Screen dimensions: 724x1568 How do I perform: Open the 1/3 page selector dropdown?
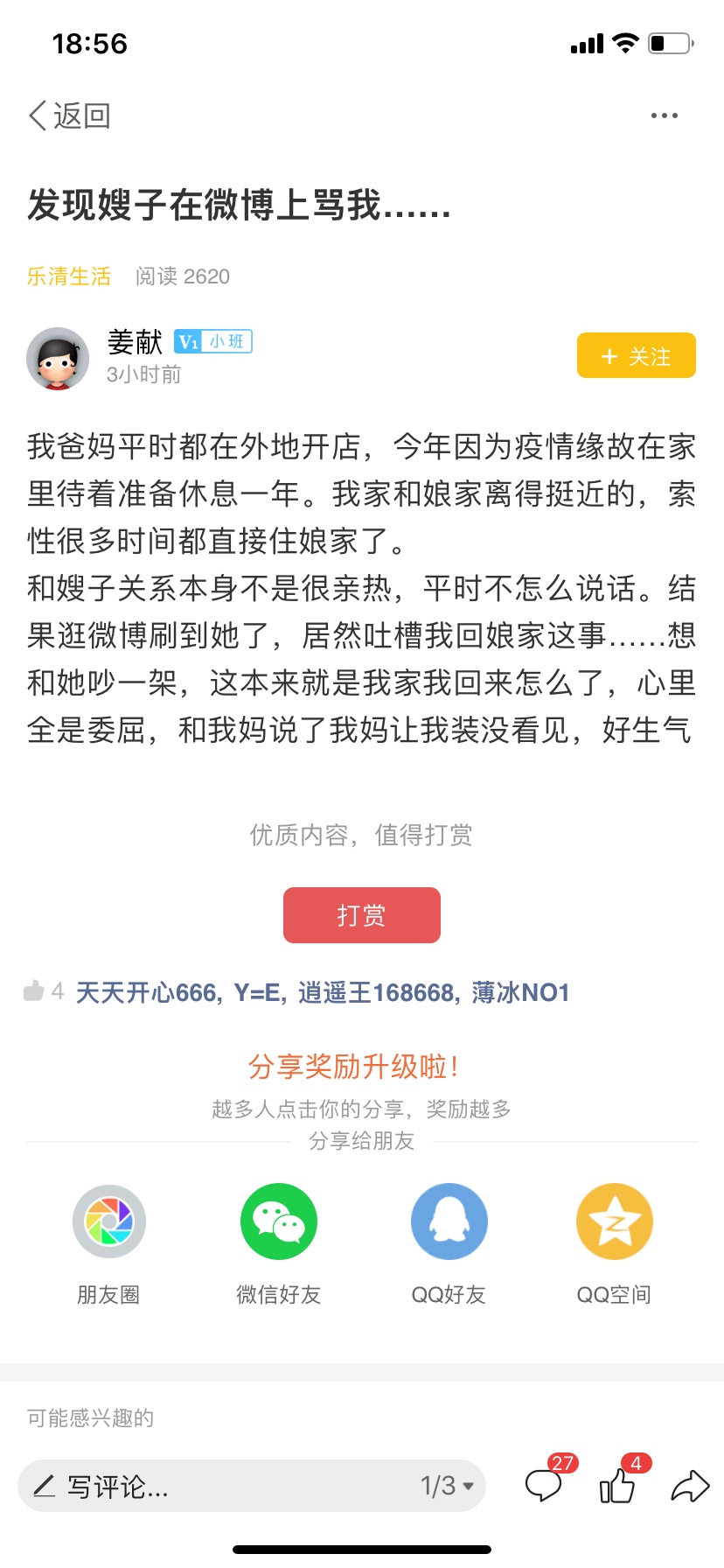coord(447,1486)
